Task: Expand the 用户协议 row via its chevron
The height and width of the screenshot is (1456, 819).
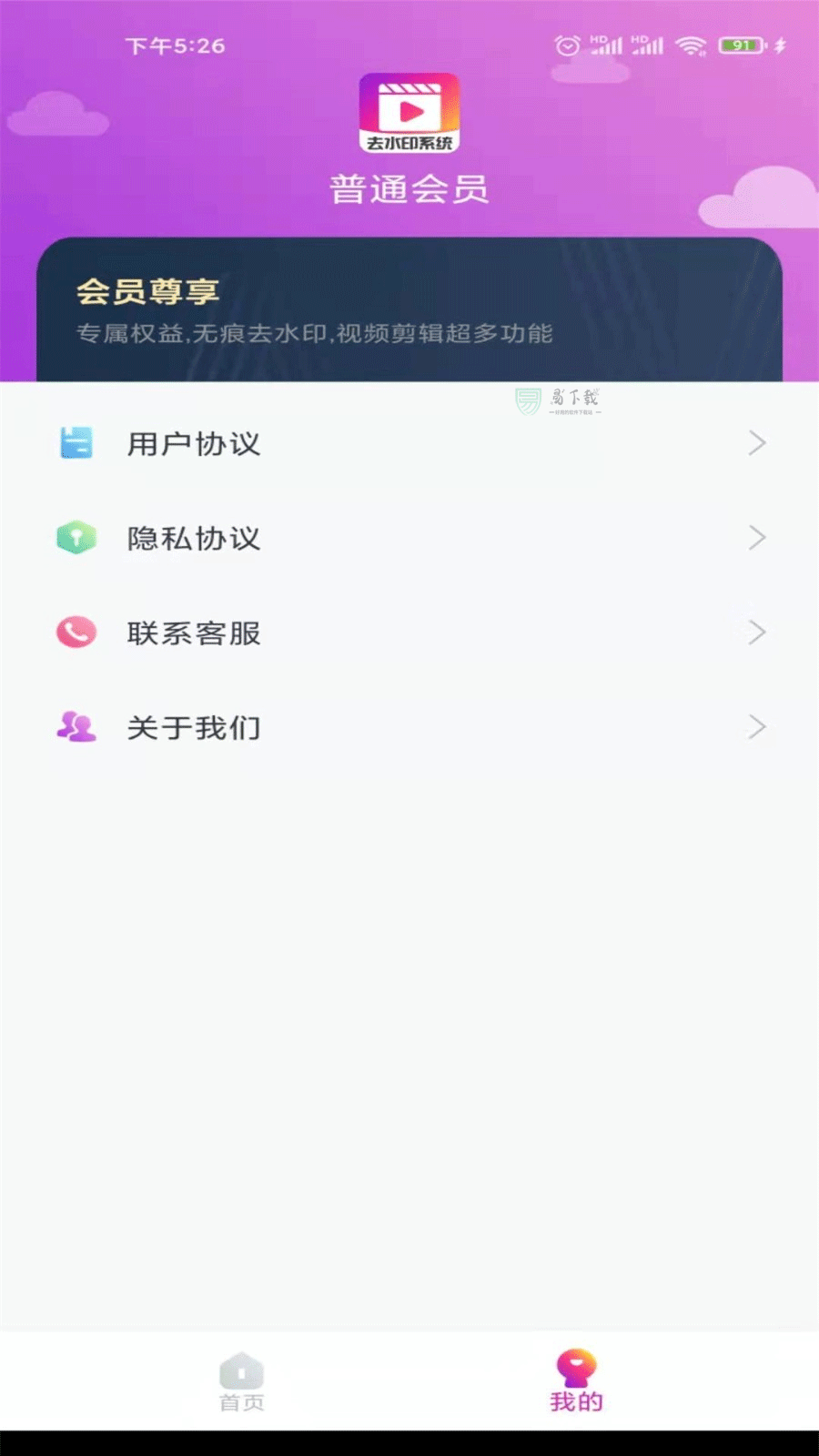Action: (x=758, y=444)
